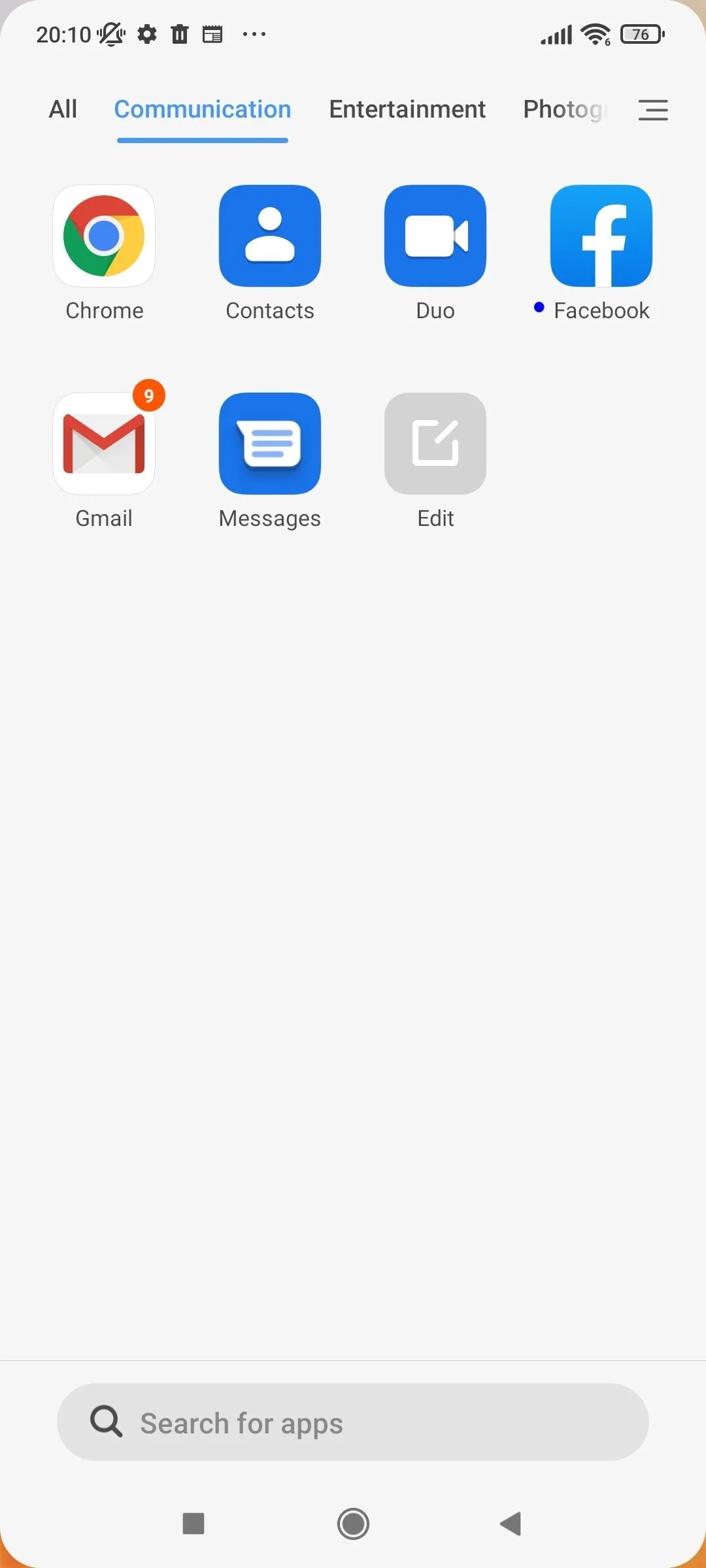Launch the Chrome app

click(x=104, y=236)
